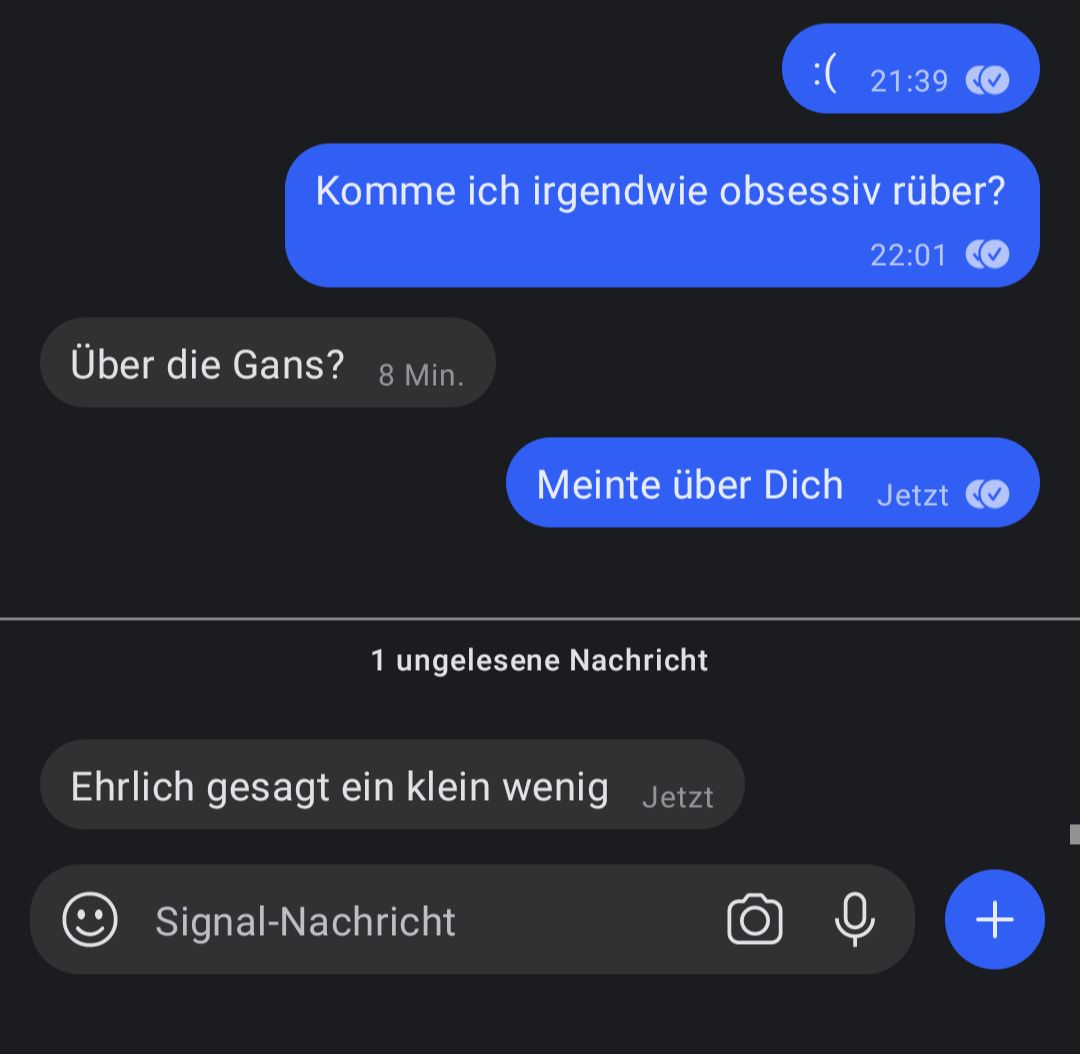The height and width of the screenshot is (1054, 1080).
Task: Open the emoji picker
Action: (90, 919)
